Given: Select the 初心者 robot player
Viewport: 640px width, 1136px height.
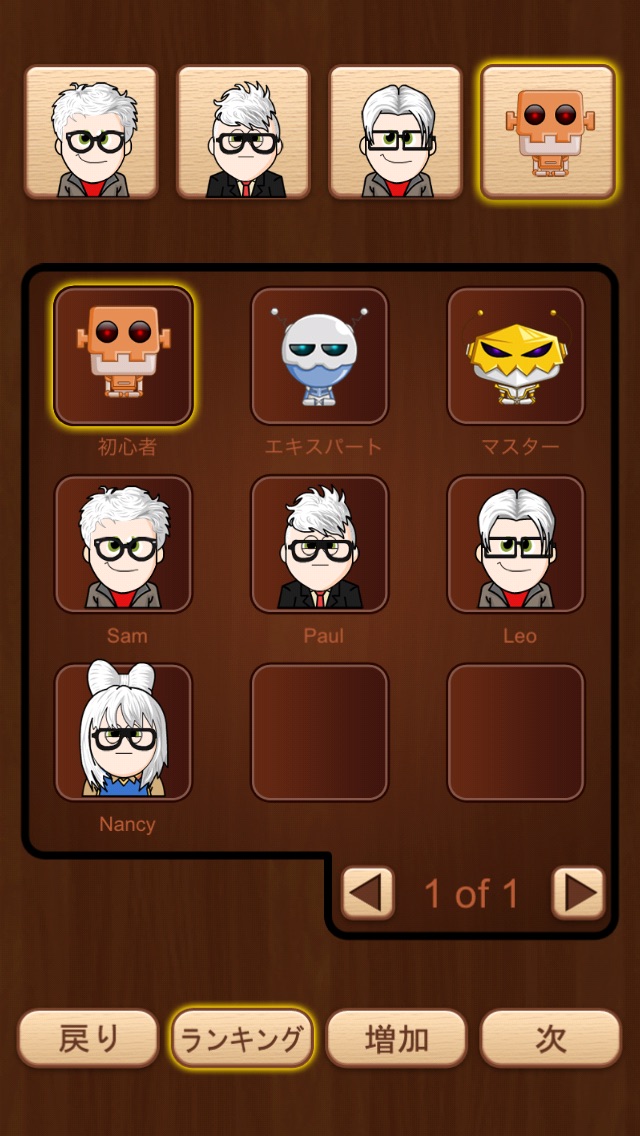Looking at the screenshot, I should pos(123,356).
